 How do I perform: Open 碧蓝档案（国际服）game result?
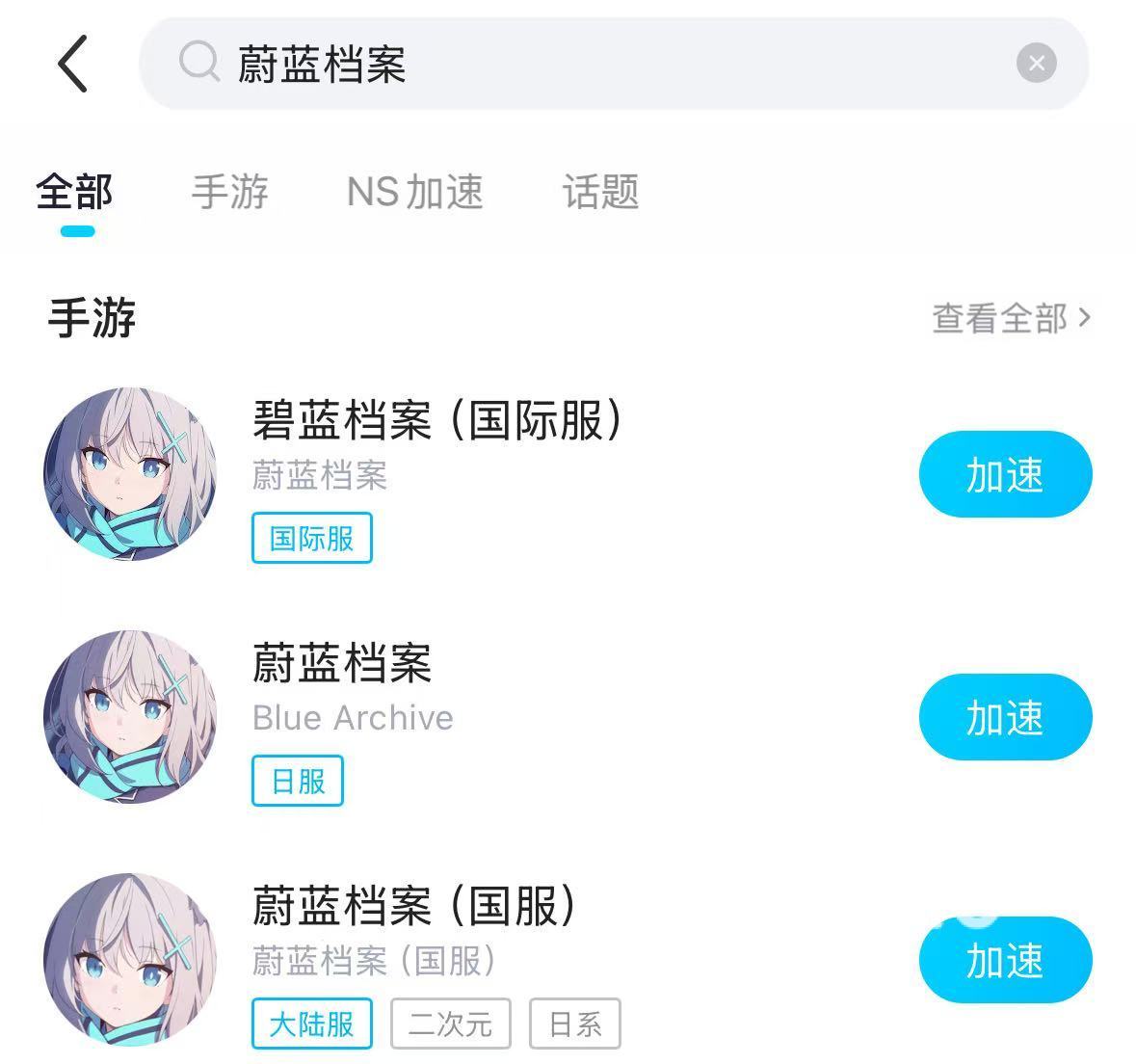click(x=436, y=421)
